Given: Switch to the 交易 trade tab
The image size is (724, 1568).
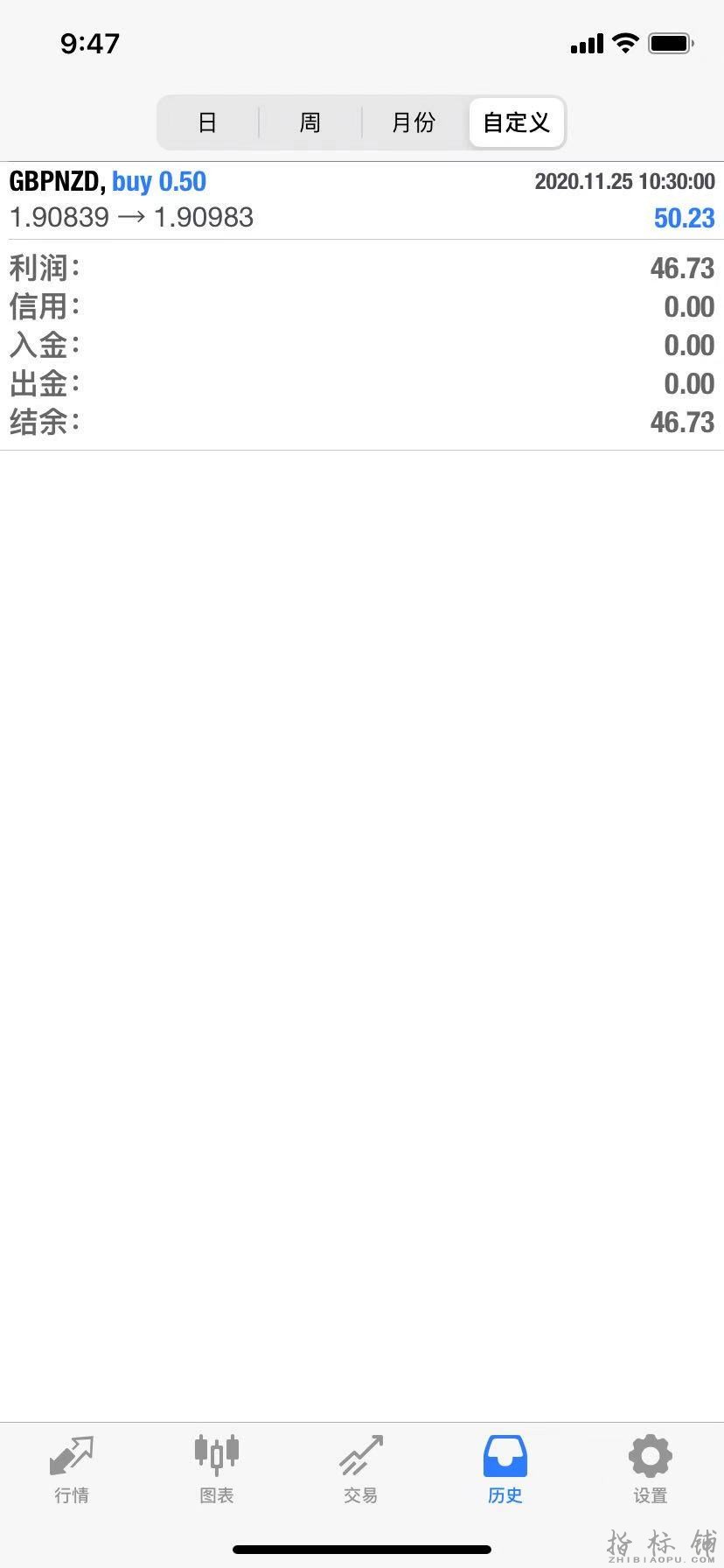Looking at the screenshot, I should point(361,1470).
